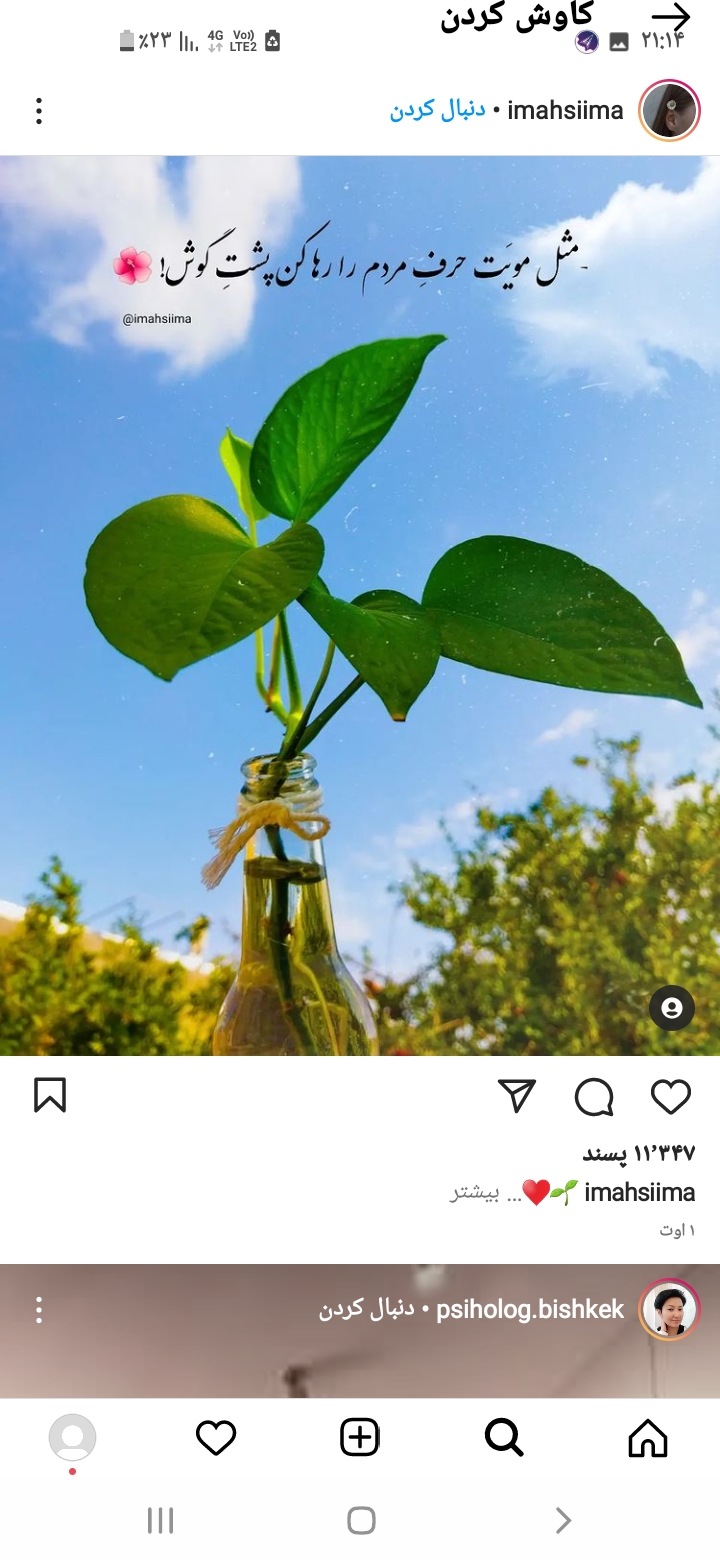Viewport: 720px width, 1560px height.
Task: Share imahsiima's post via send icon
Action: tap(517, 1096)
